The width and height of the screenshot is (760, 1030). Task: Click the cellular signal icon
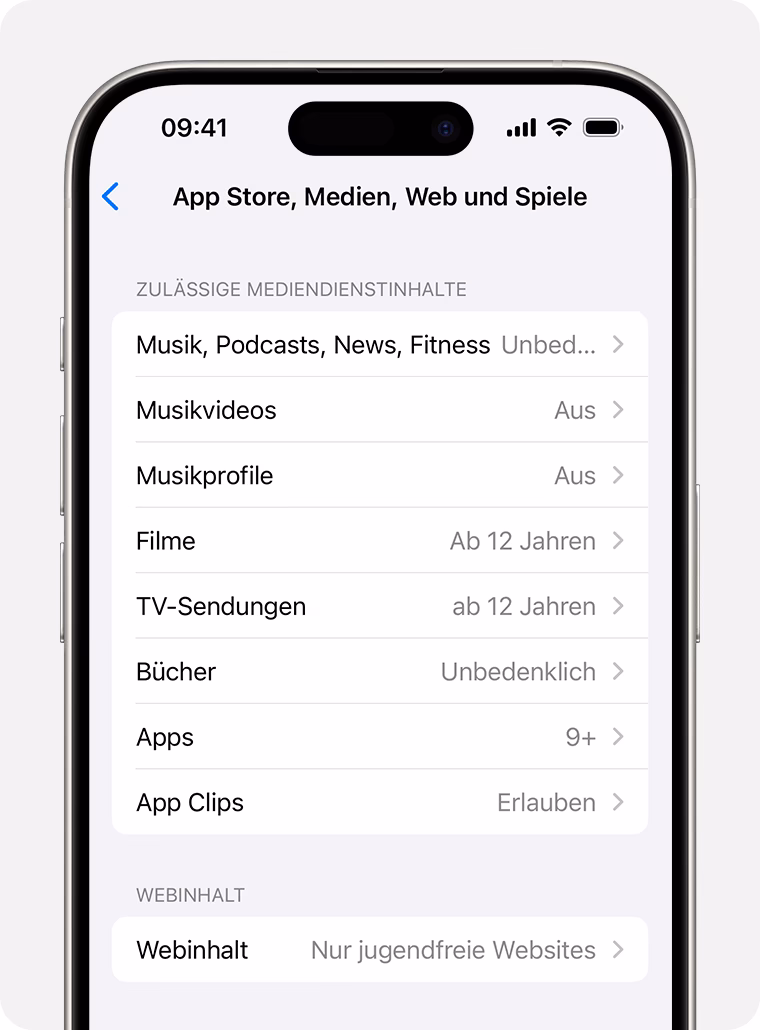pos(521,127)
